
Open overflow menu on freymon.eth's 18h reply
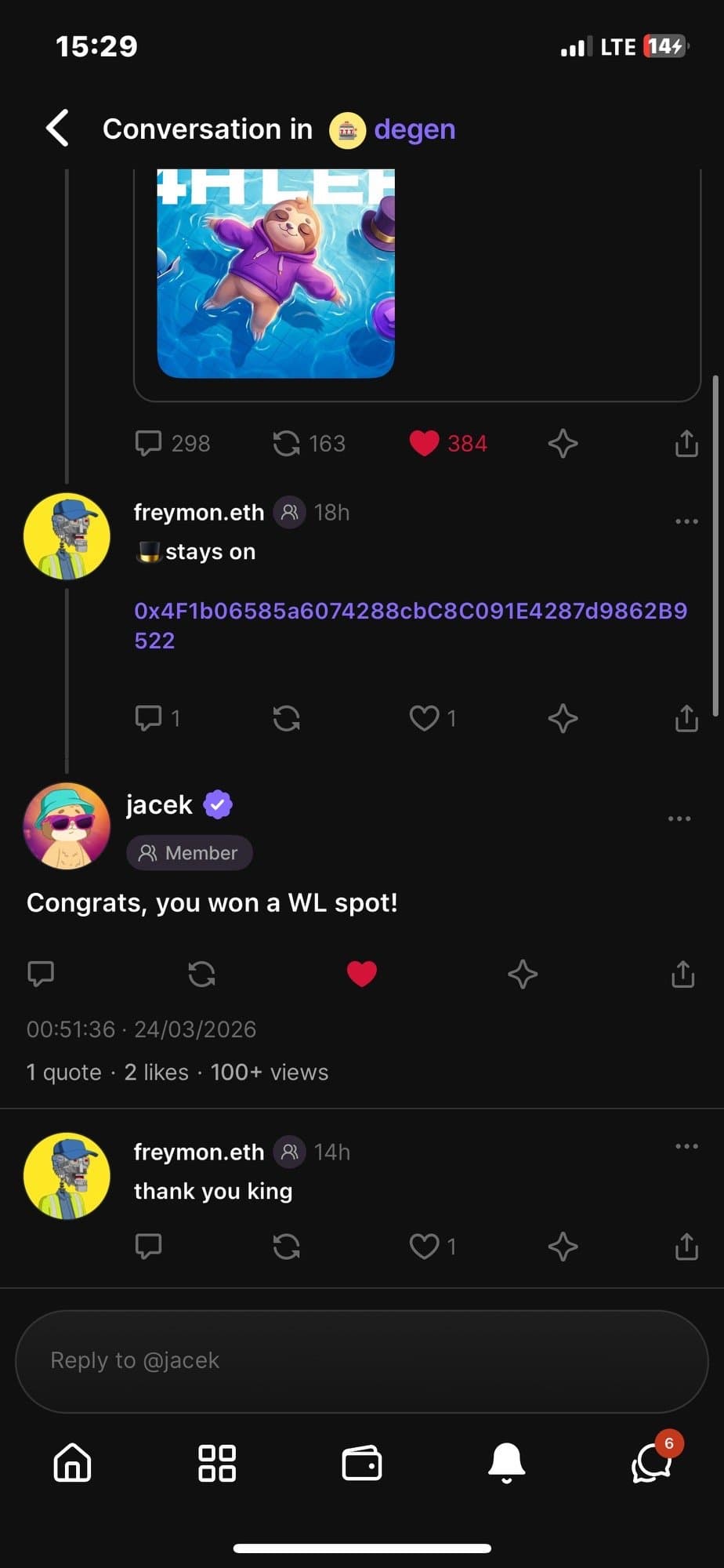686,521
